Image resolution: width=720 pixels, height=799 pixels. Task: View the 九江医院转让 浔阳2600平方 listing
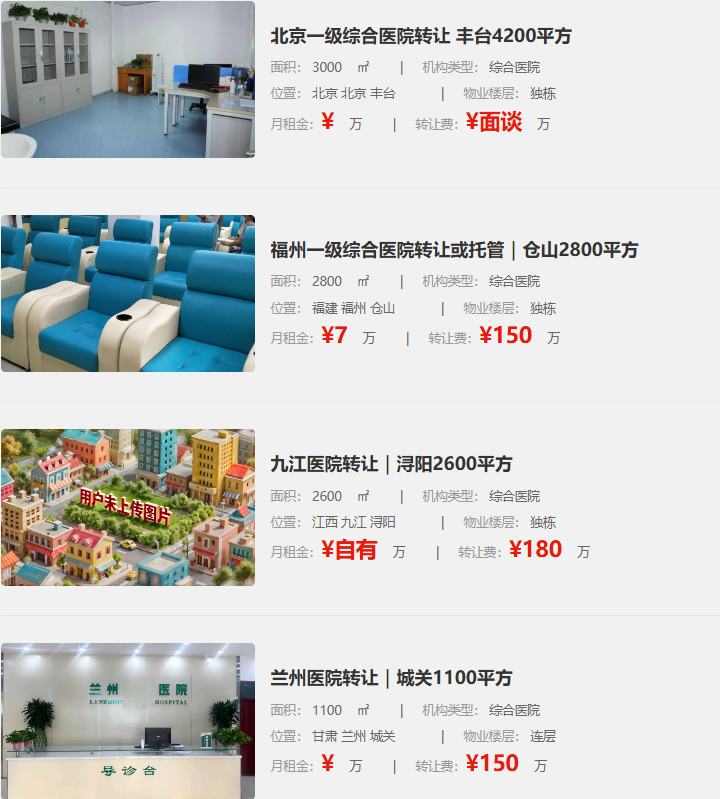(391, 464)
